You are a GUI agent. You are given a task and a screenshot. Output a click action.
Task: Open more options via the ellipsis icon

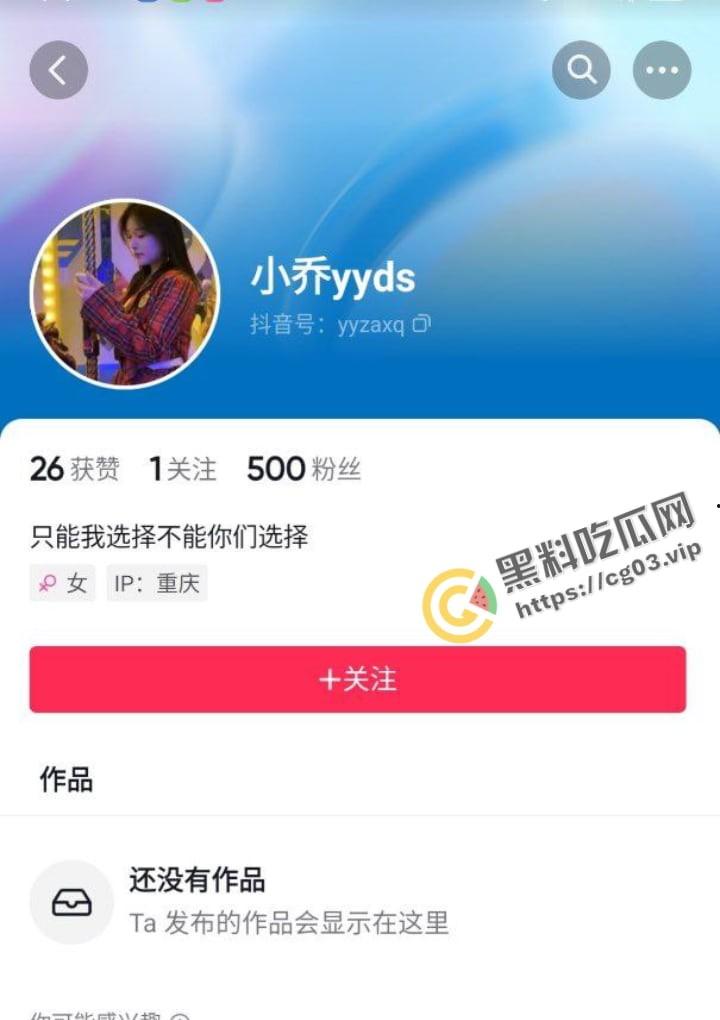click(661, 70)
